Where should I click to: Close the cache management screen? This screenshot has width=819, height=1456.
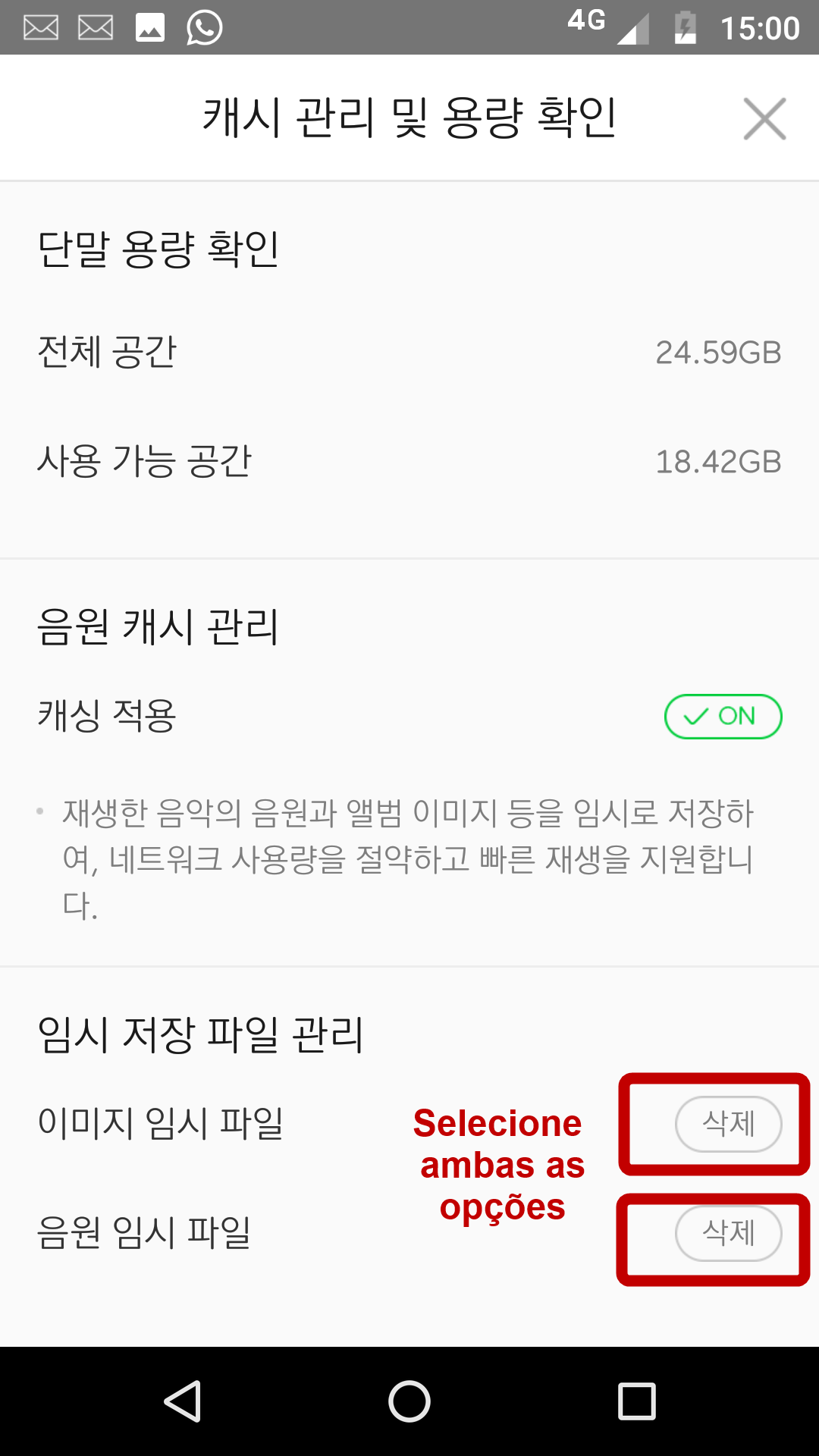[x=764, y=119]
